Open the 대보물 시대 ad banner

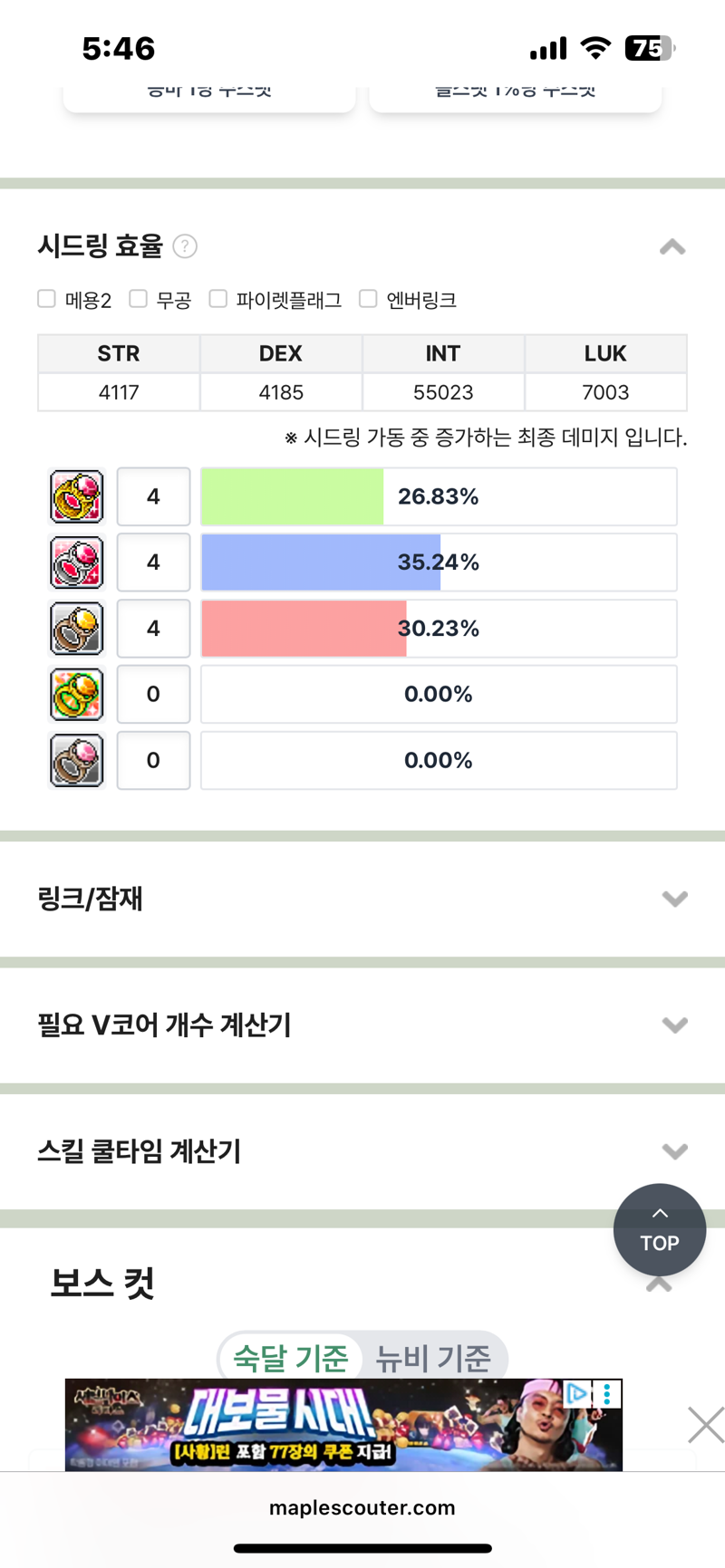point(343,1425)
